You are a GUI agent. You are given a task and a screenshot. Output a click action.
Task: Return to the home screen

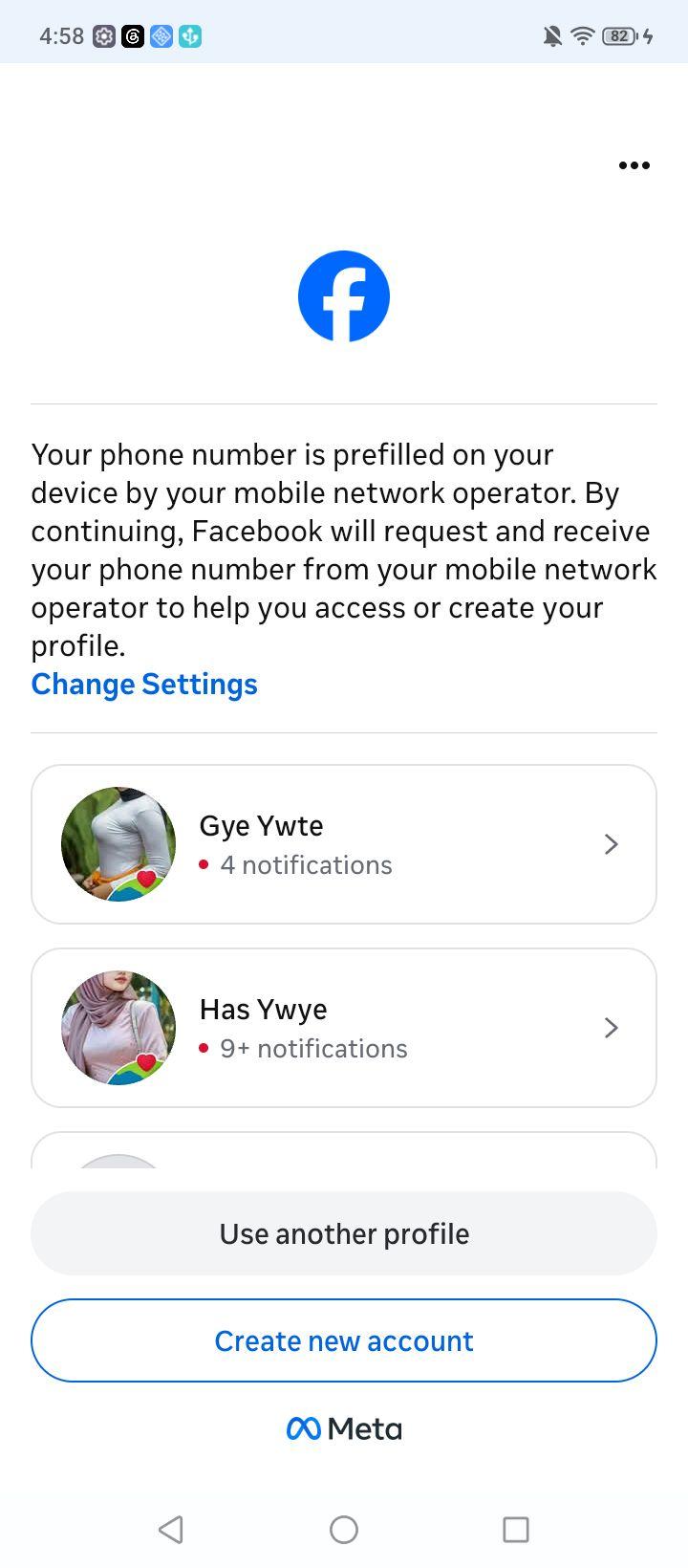[x=344, y=1530]
